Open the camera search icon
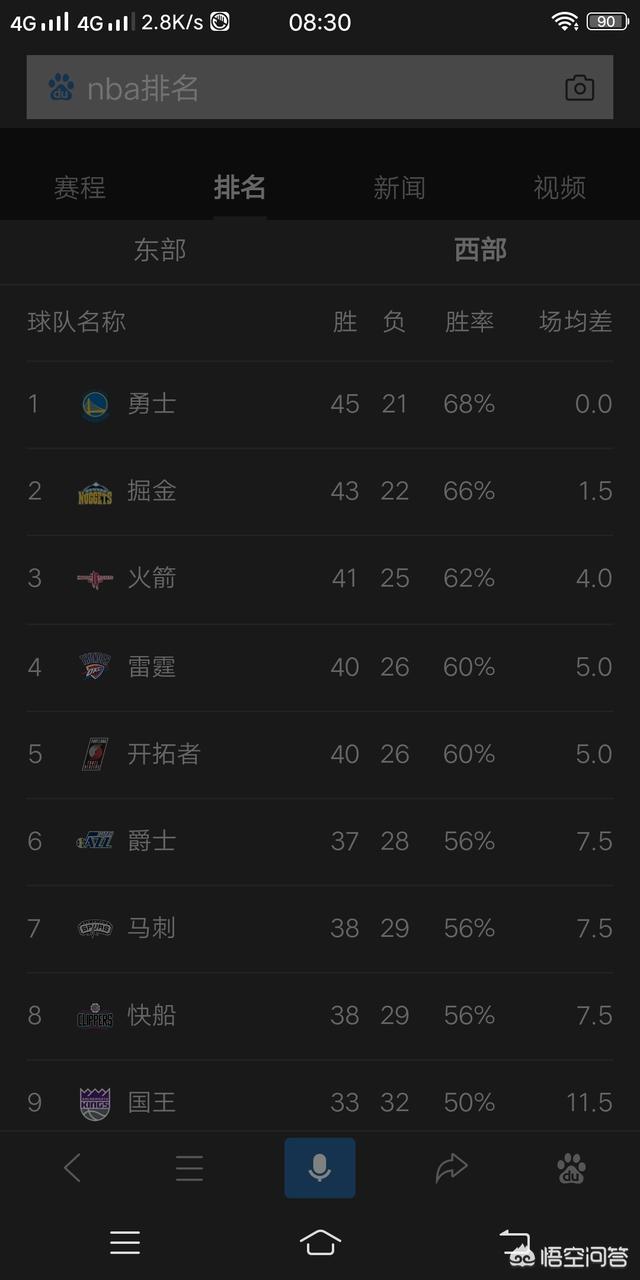This screenshot has height=1280, width=640. 579,88
